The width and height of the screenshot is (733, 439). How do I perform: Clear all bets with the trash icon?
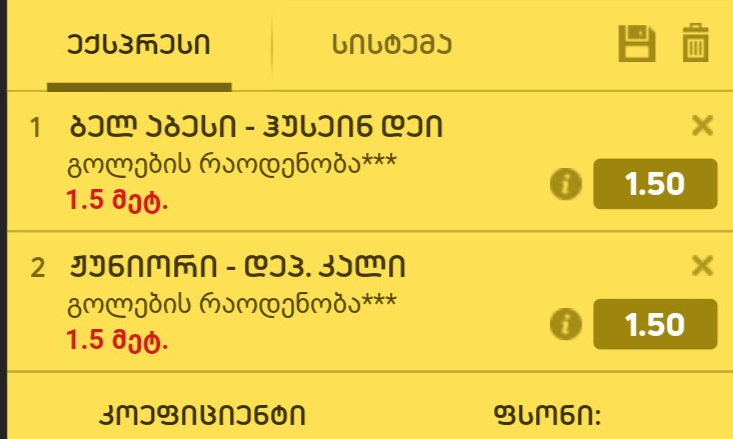(695, 45)
